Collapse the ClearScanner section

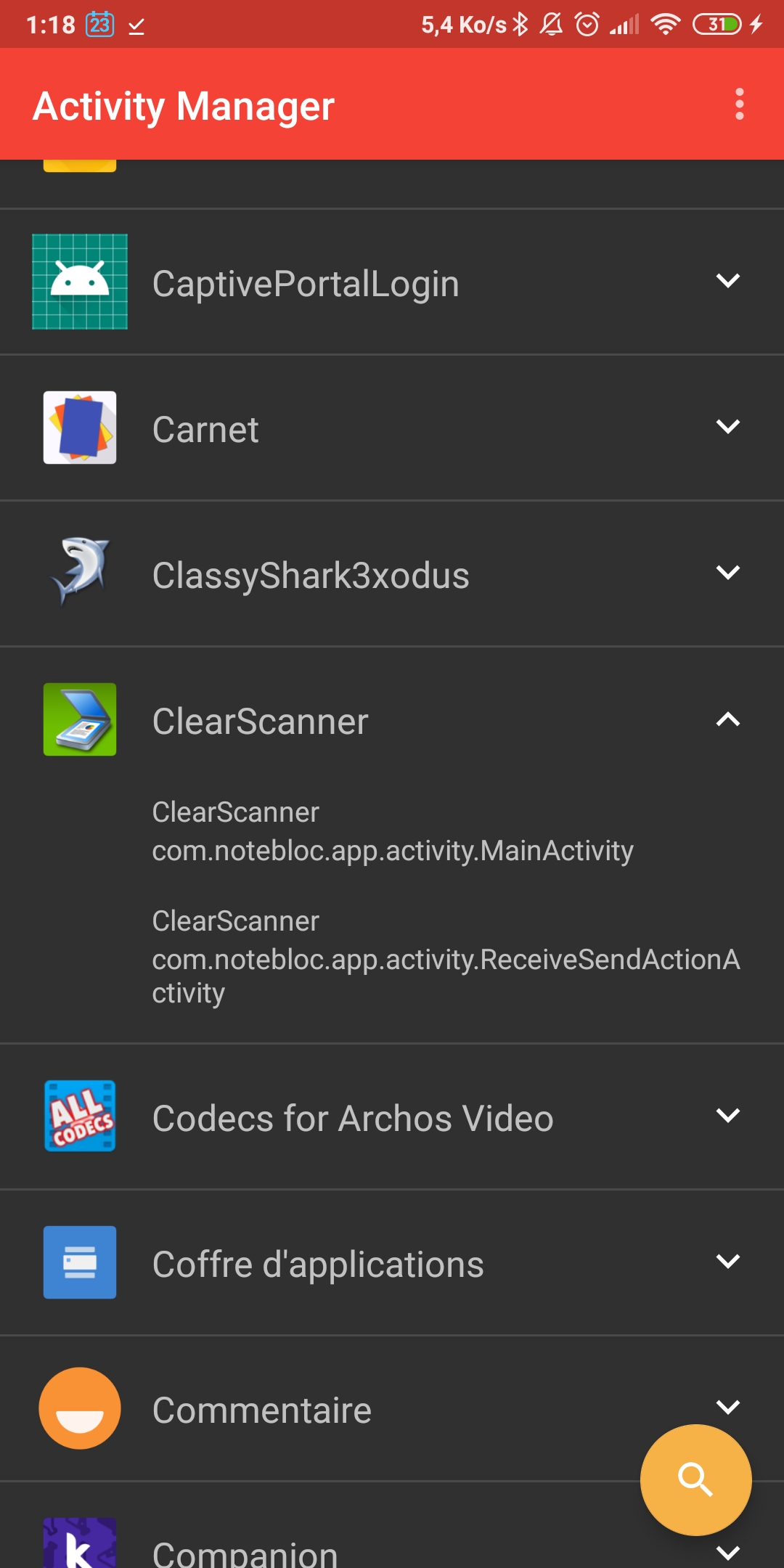[x=727, y=720]
